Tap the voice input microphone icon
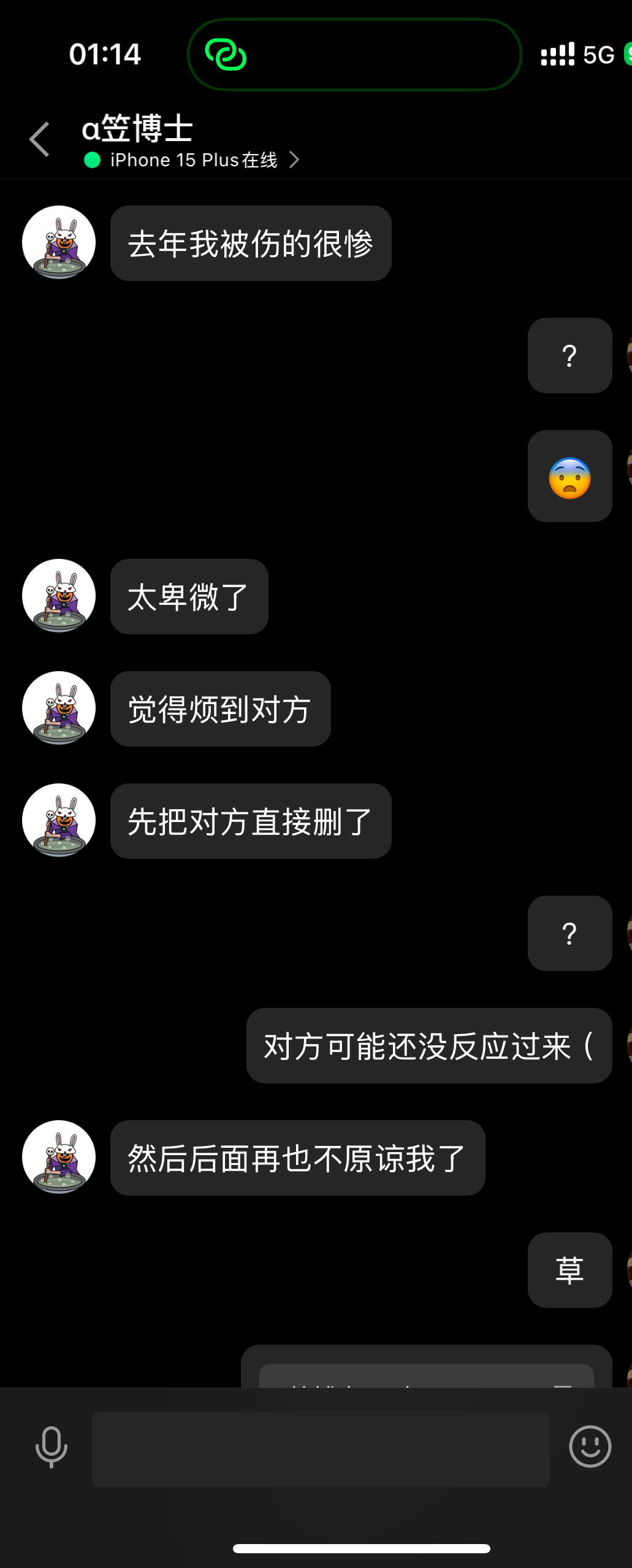 51,1447
